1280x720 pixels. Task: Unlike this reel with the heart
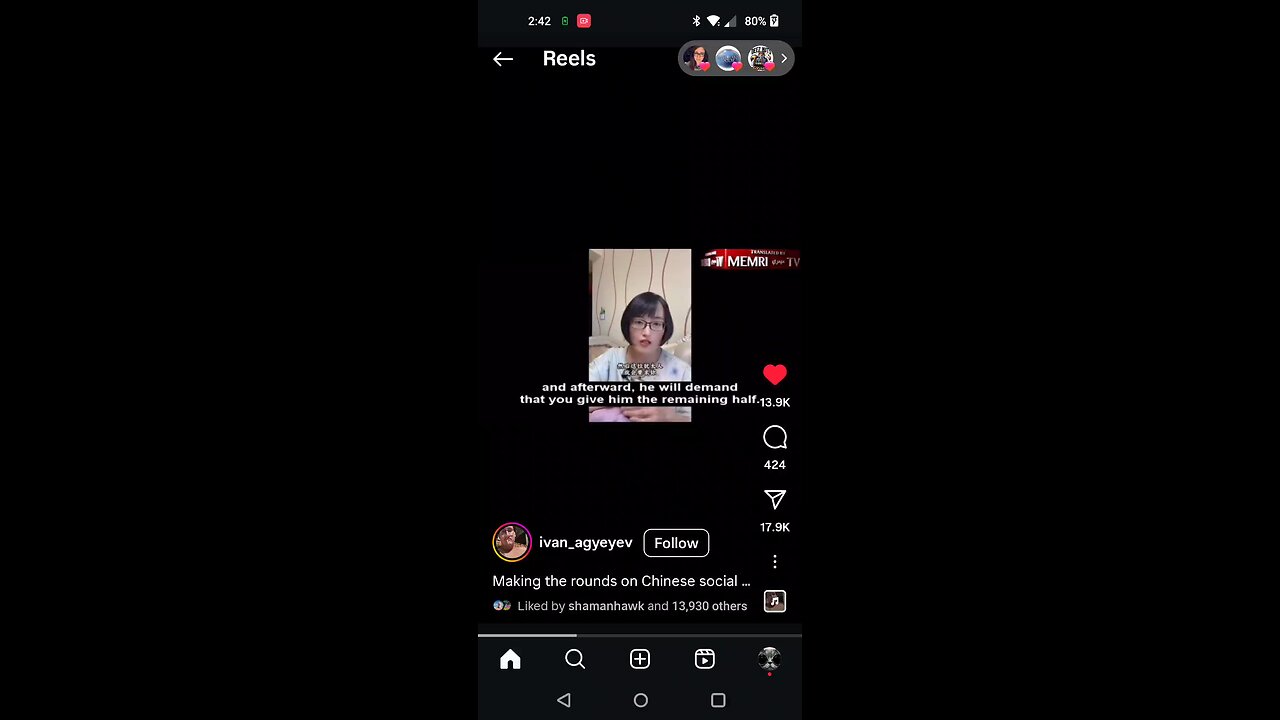[x=775, y=375]
